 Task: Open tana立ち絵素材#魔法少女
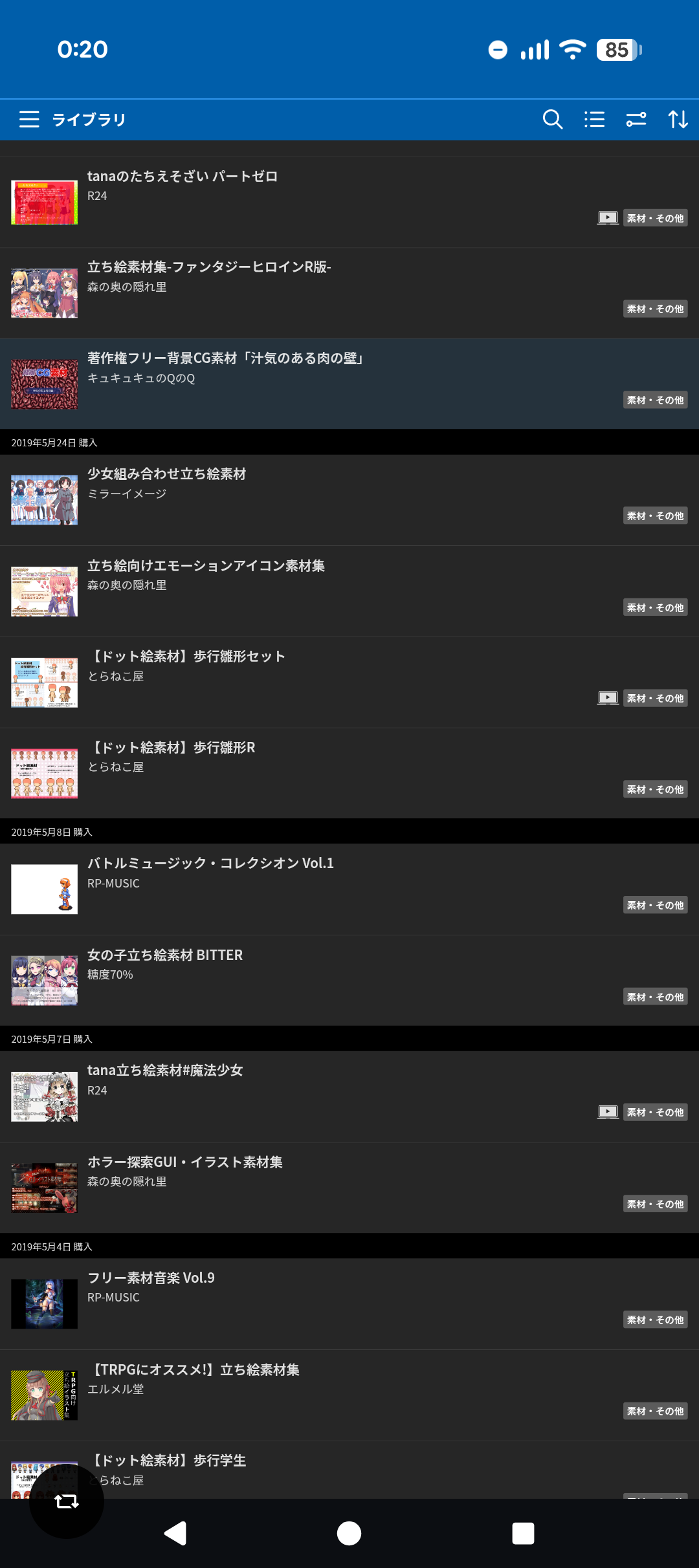tap(349, 1096)
